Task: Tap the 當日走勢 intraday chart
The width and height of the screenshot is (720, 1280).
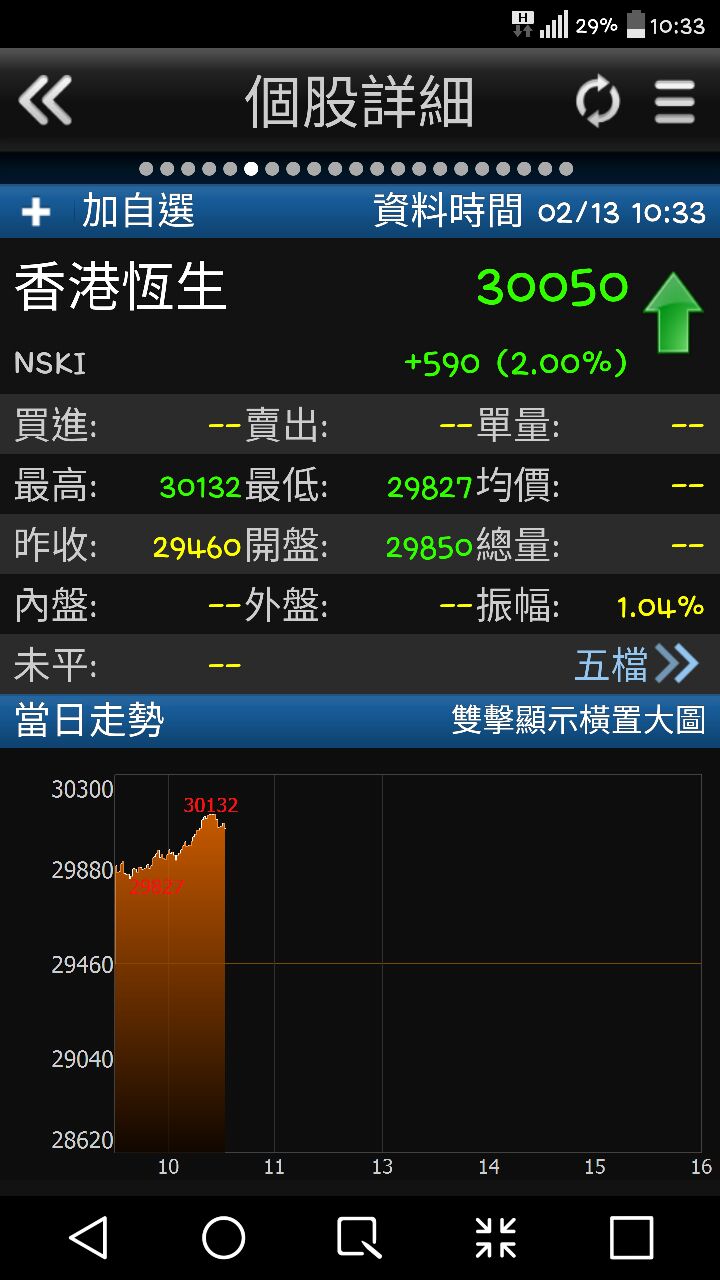Action: tap(408, 963)
